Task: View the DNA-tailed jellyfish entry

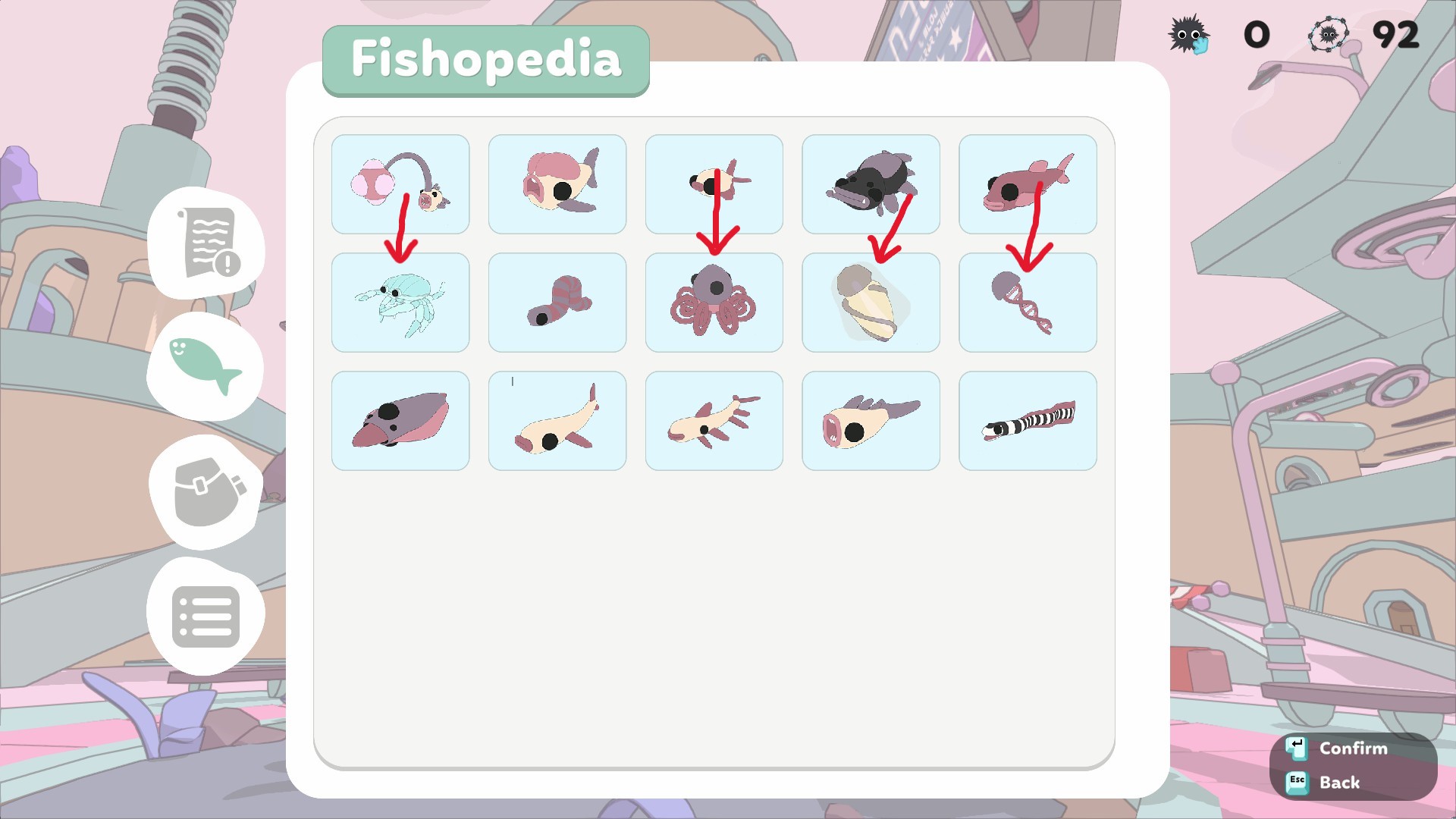Action: click(1028, 303)
